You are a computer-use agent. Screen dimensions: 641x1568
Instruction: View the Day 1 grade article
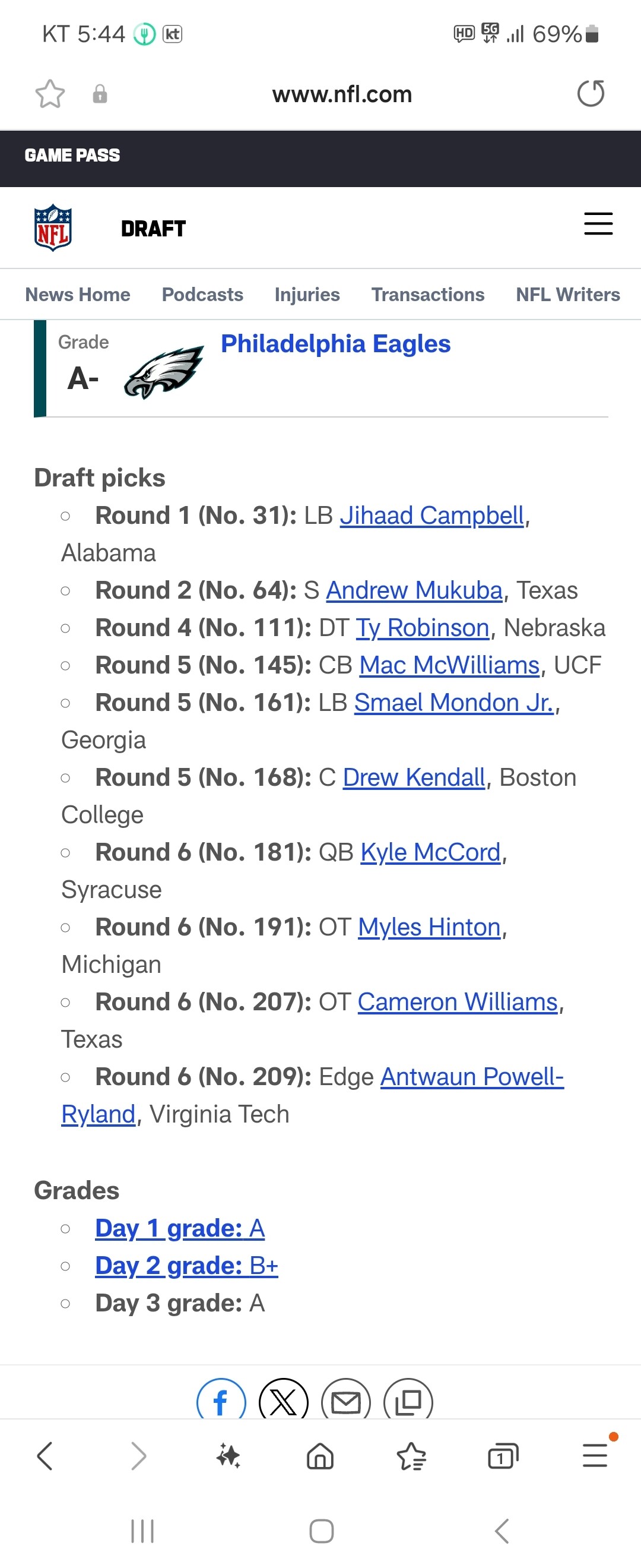180,1228
